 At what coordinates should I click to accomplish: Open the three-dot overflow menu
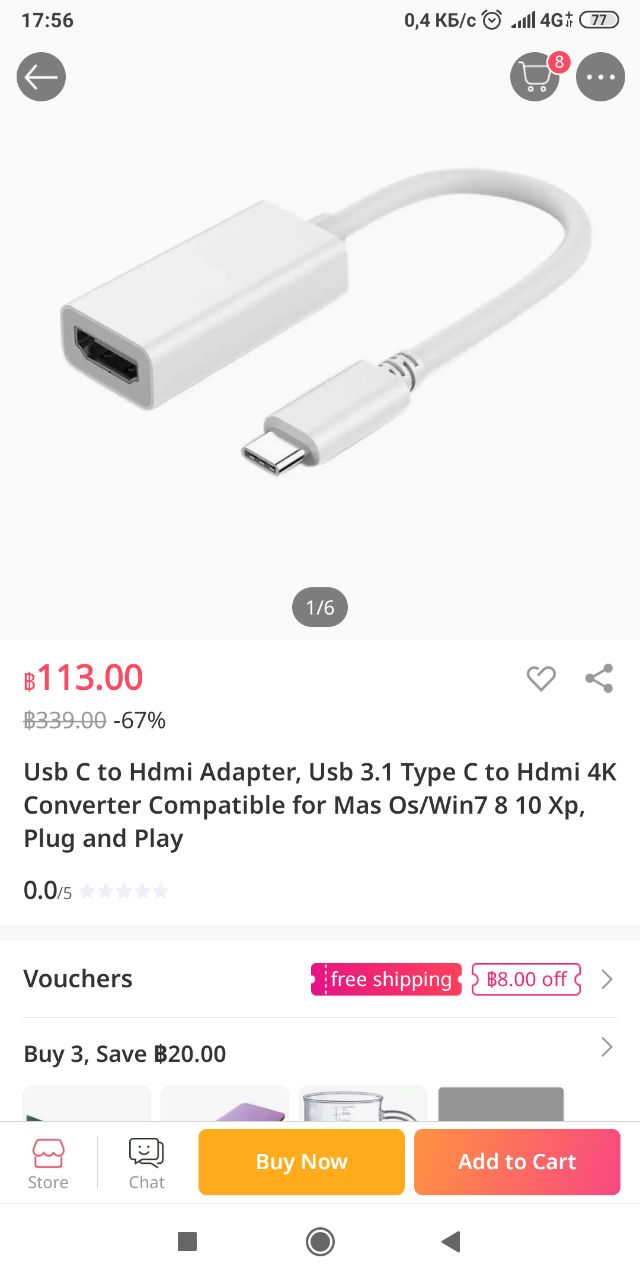[600, 77]
